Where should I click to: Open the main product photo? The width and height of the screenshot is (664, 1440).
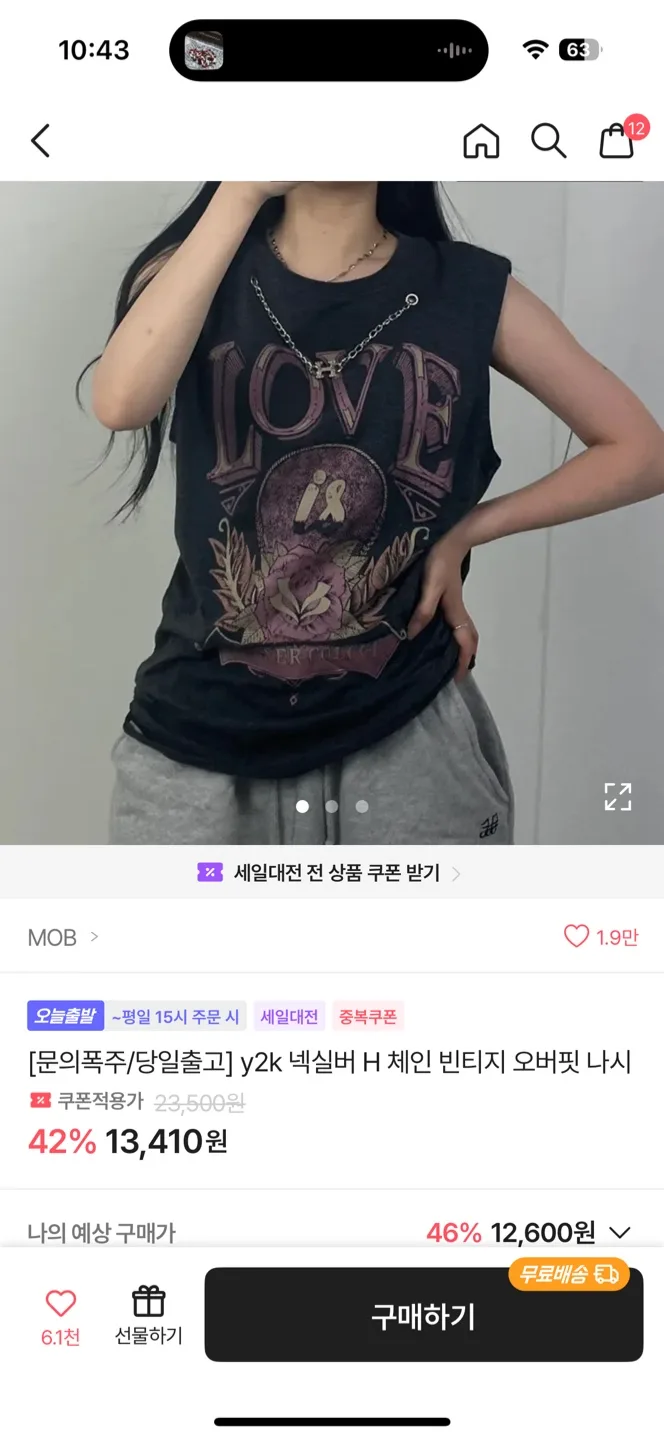coord(332,512)
